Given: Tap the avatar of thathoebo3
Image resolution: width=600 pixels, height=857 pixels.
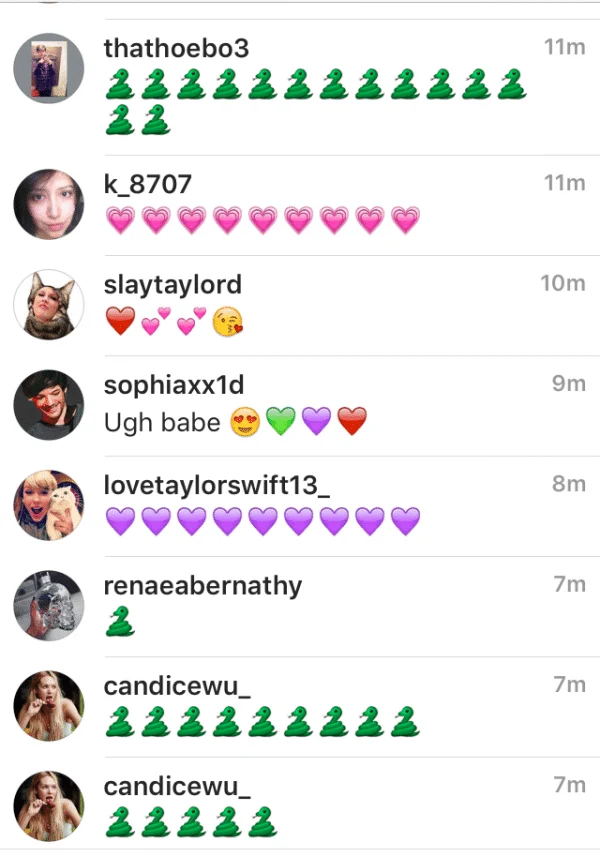Looking at the screenshot, I should (48, 69).
